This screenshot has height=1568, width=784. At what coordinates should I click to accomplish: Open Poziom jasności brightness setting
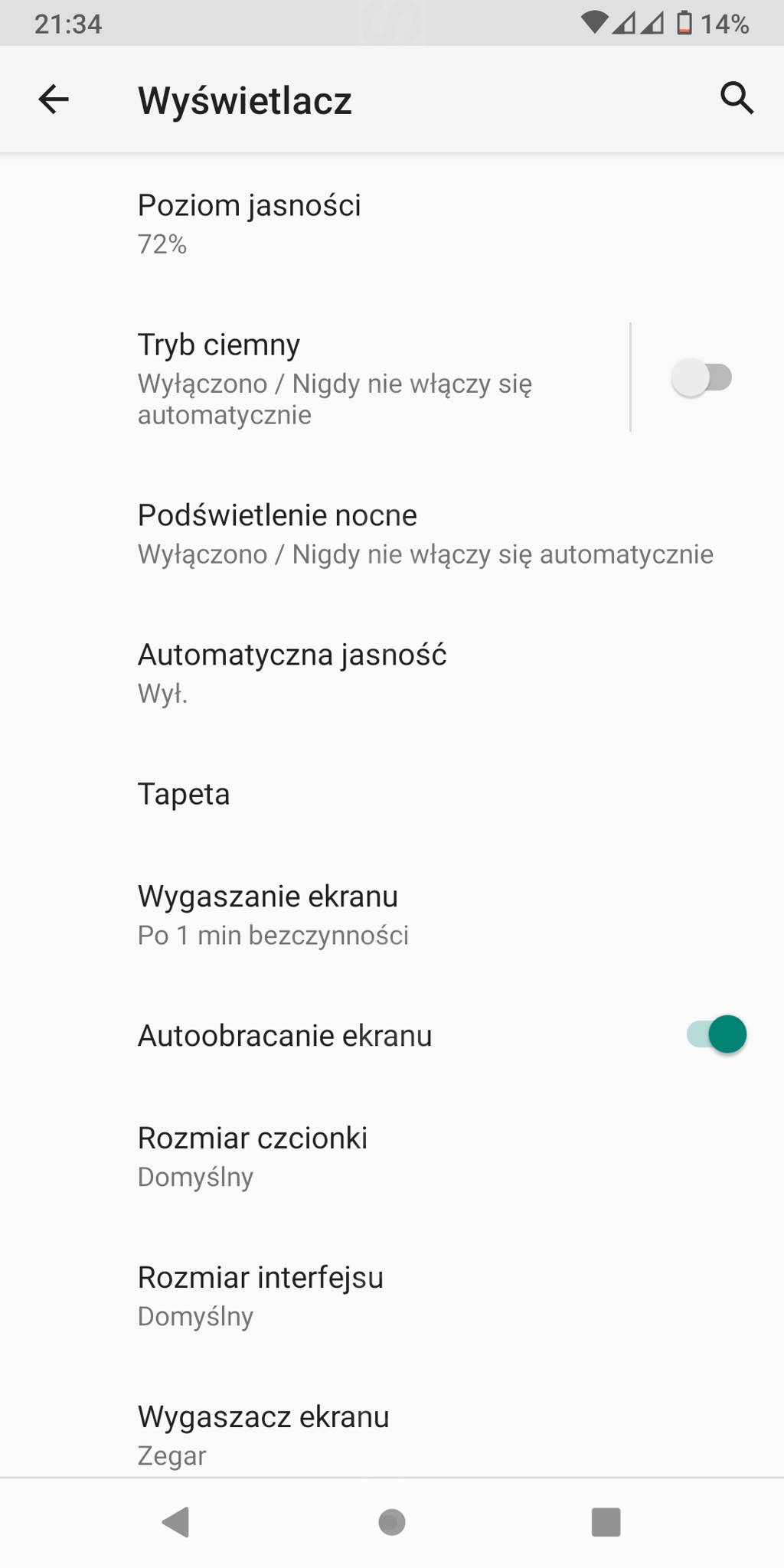point(392,224)
